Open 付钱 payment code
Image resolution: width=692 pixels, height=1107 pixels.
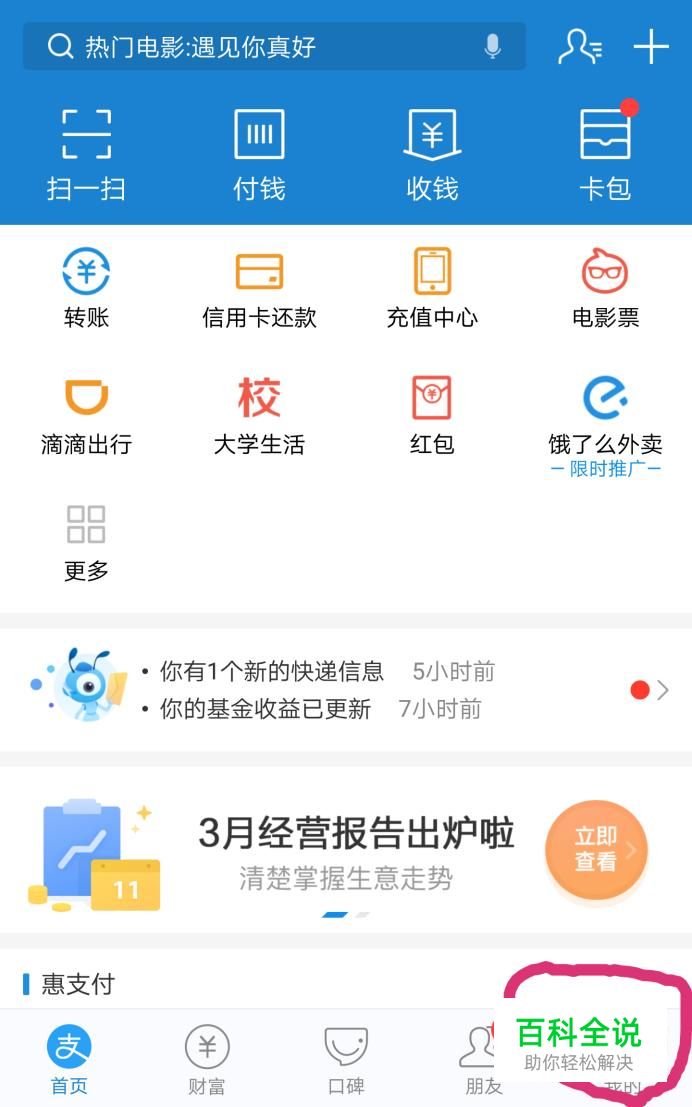[x=259, y=153]
